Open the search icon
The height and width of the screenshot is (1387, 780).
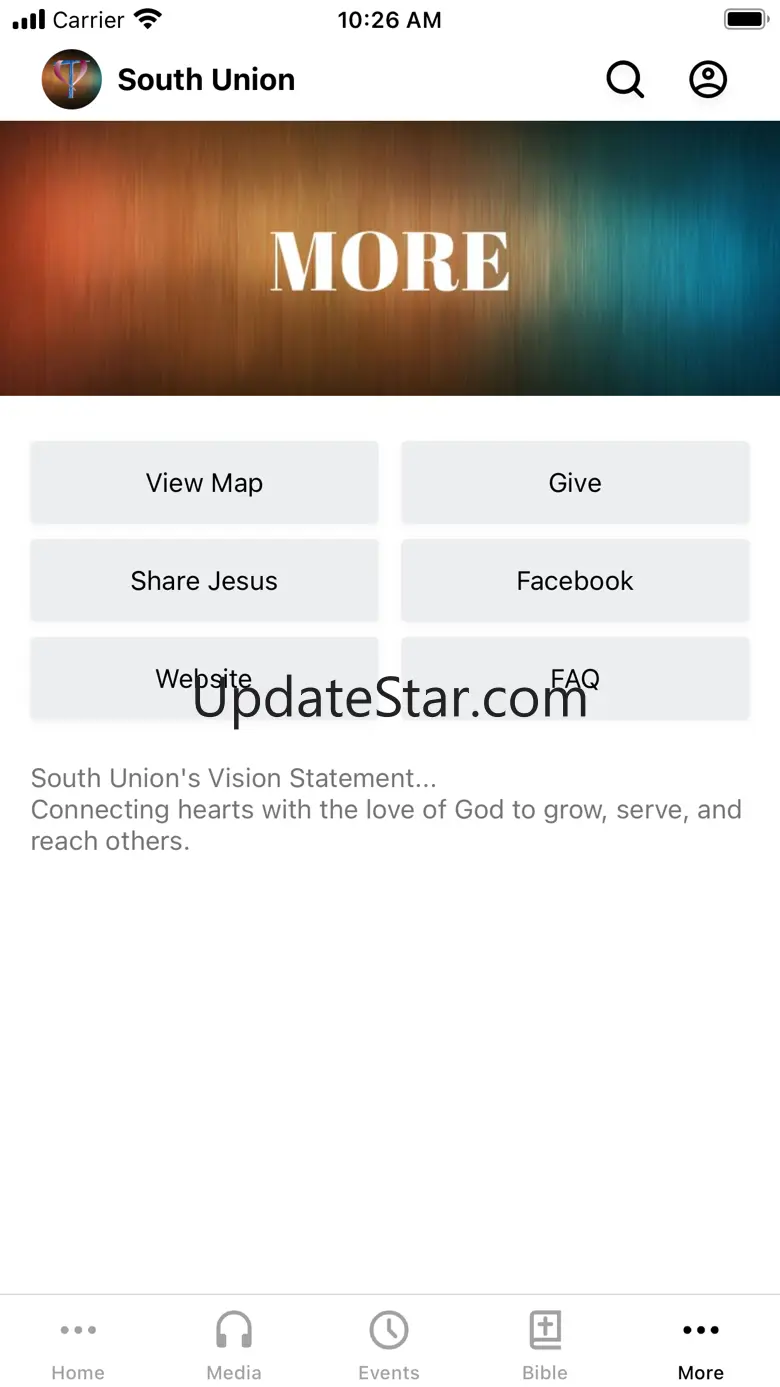[x=625, y=80]
